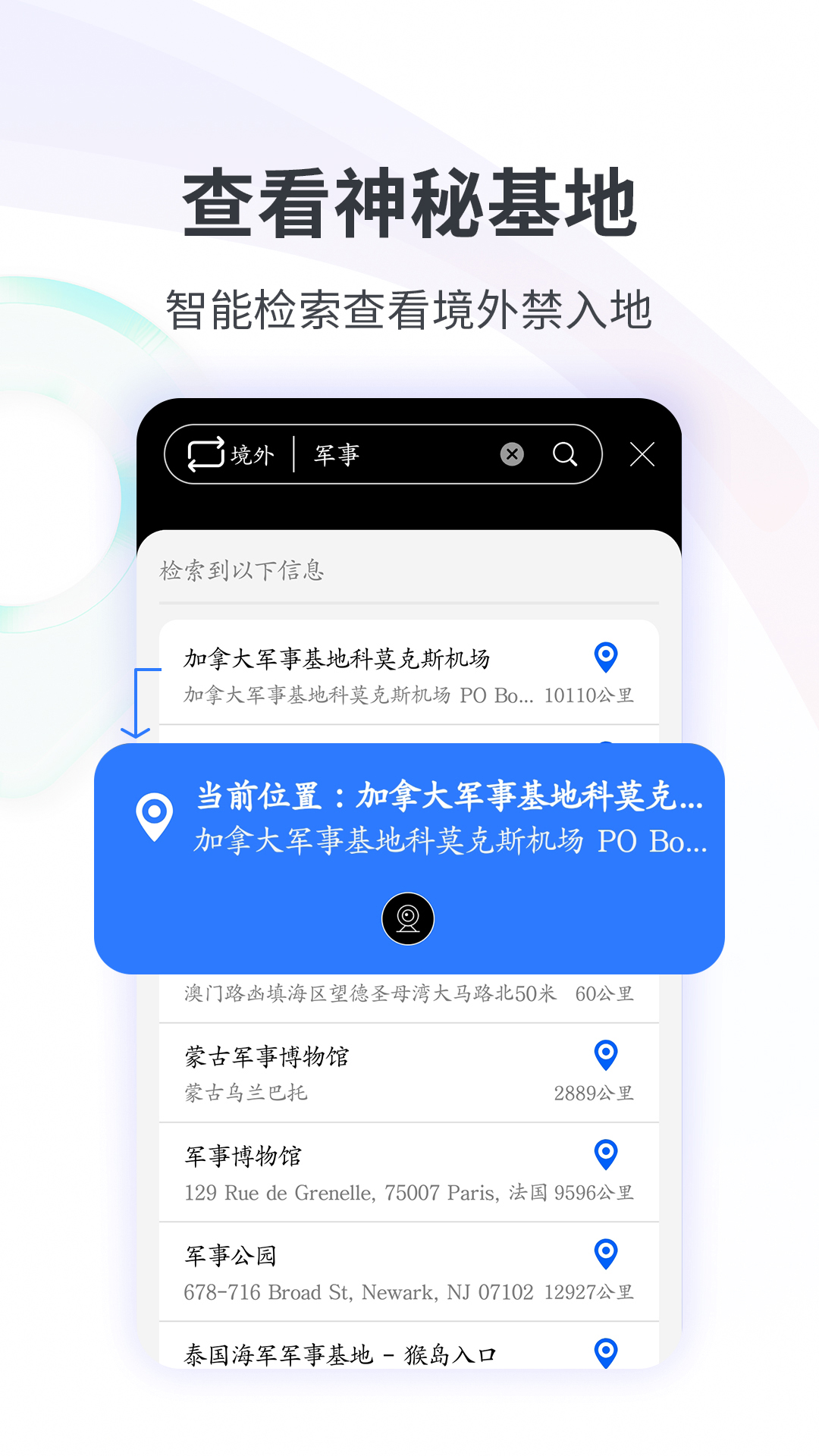Tap the search magnifier icon

pyautogui.click(x=564, y=454)
